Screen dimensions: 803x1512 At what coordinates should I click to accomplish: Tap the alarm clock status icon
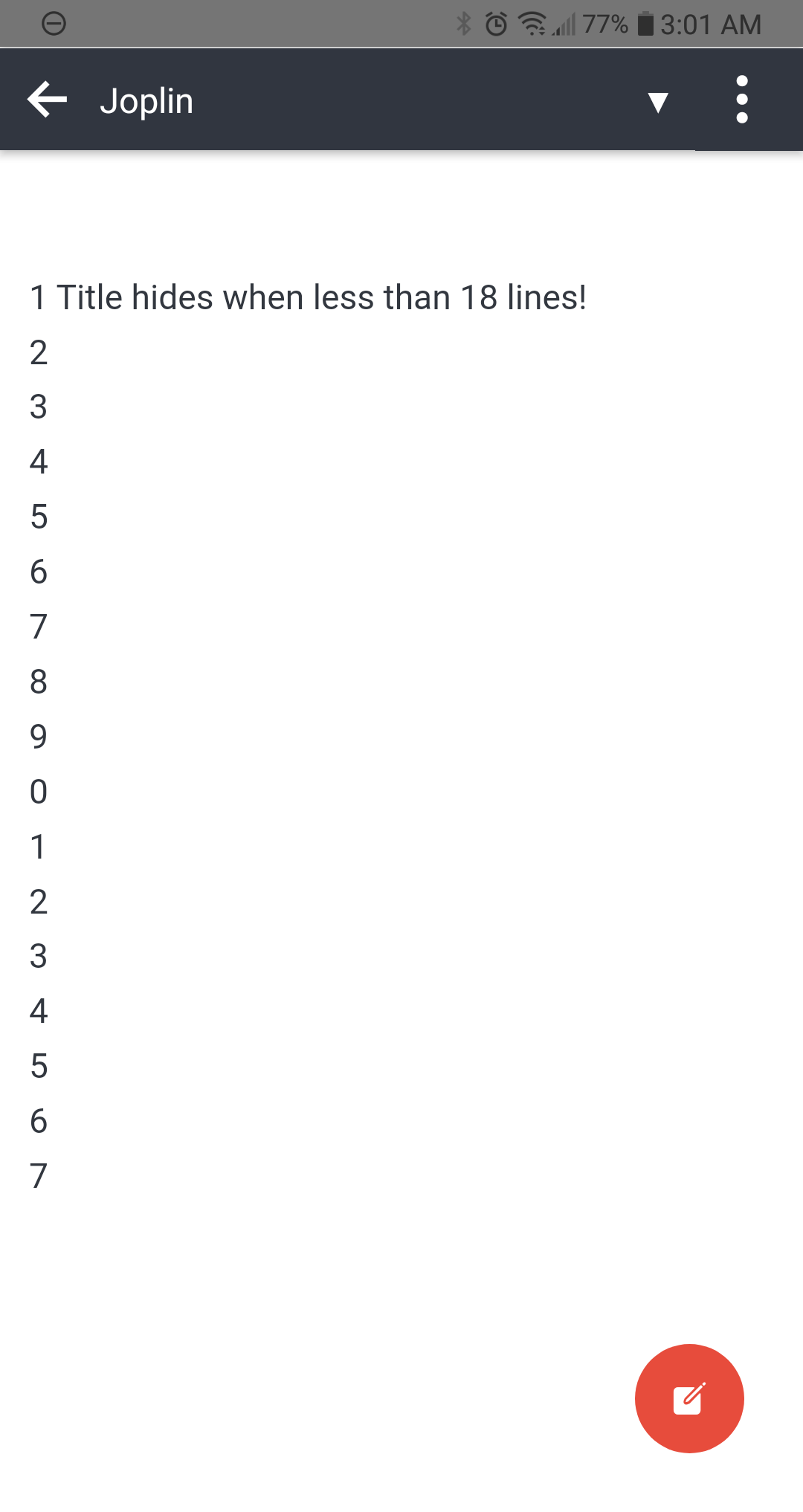coord(495,23)
